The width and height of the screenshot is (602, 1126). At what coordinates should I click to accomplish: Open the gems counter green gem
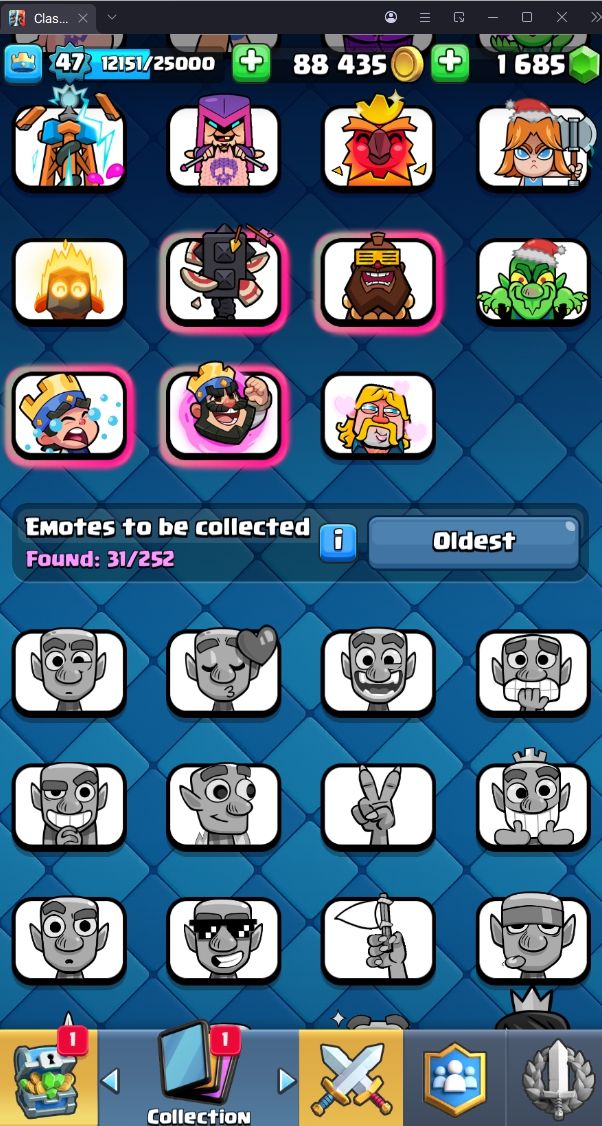pos(583,65)
